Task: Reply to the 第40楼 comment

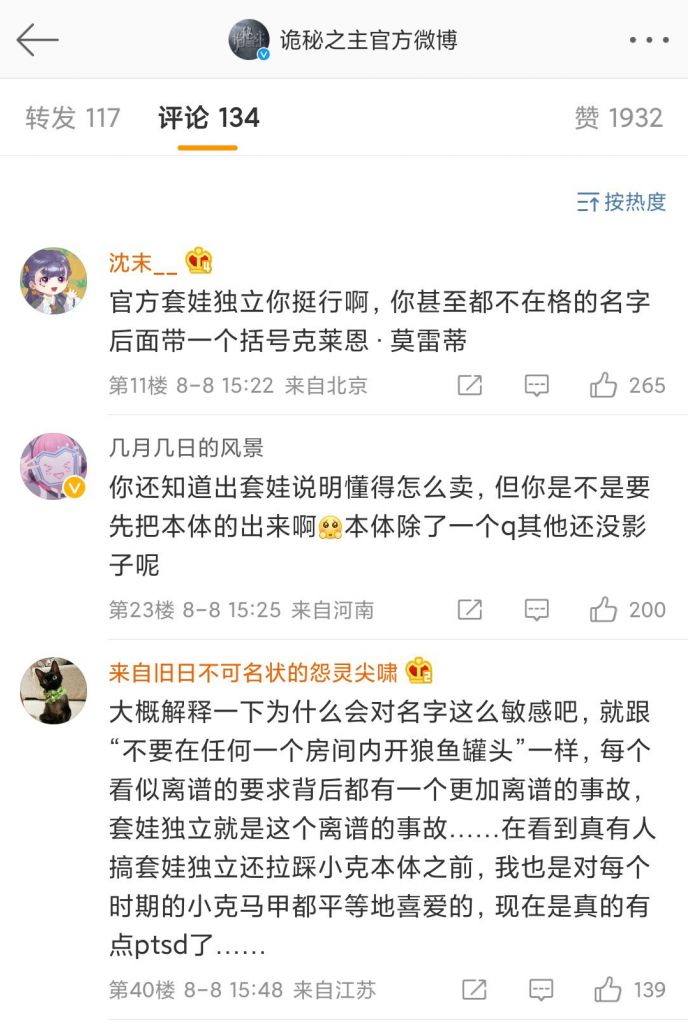Action: (540, 990)
